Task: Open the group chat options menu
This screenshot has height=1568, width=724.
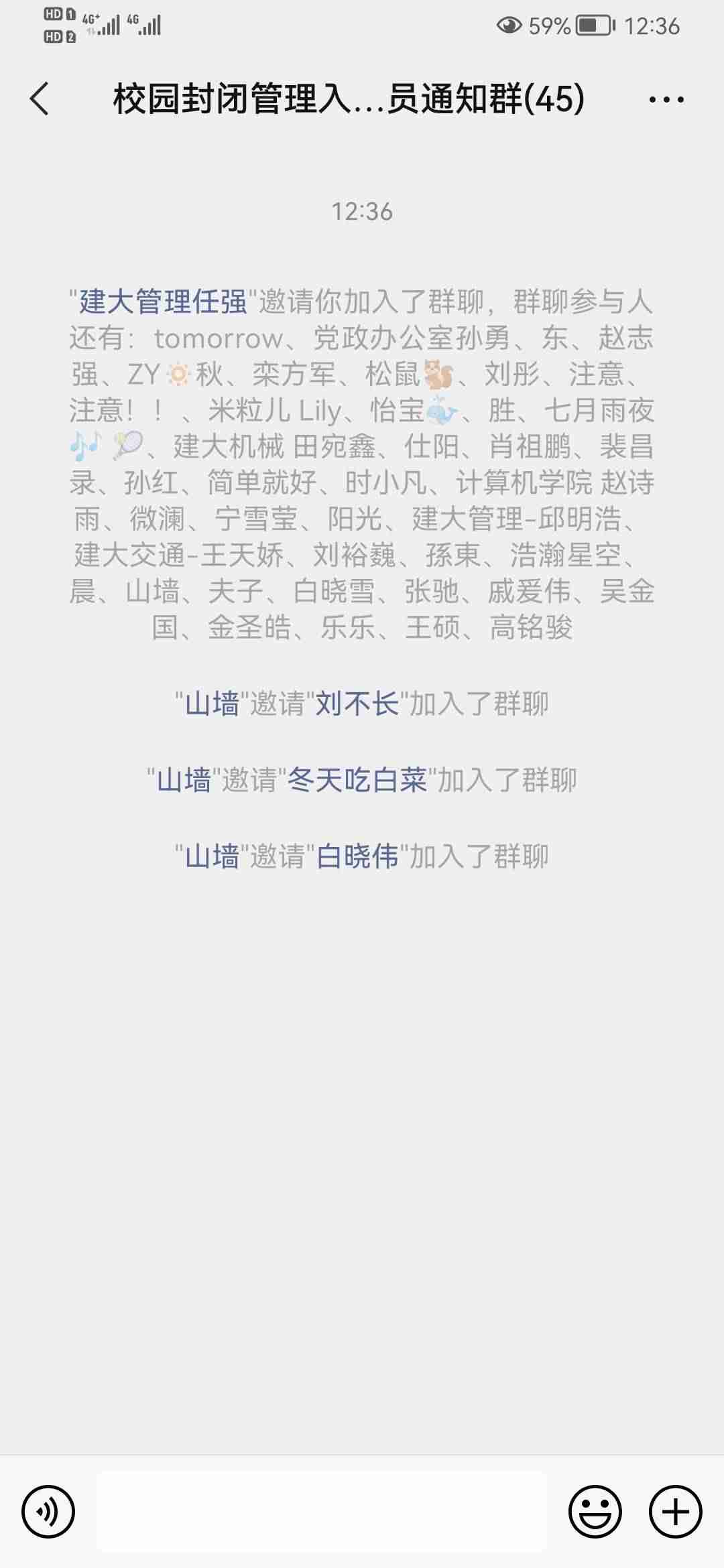Action: pos(666,100)
